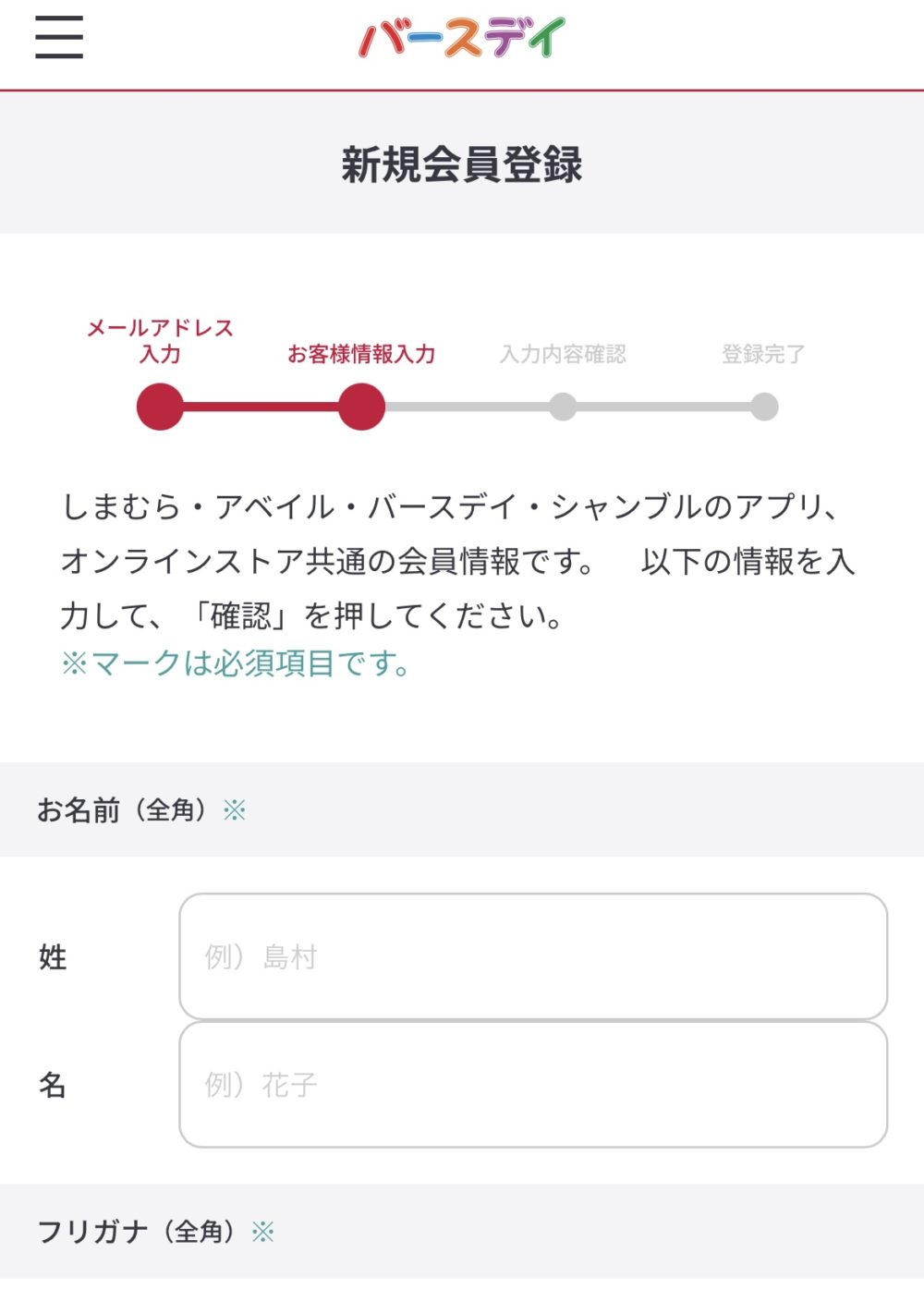Click the お名前（全角） section header
The width and height of the screenshot is (924, 1289).
coord(125,809)
